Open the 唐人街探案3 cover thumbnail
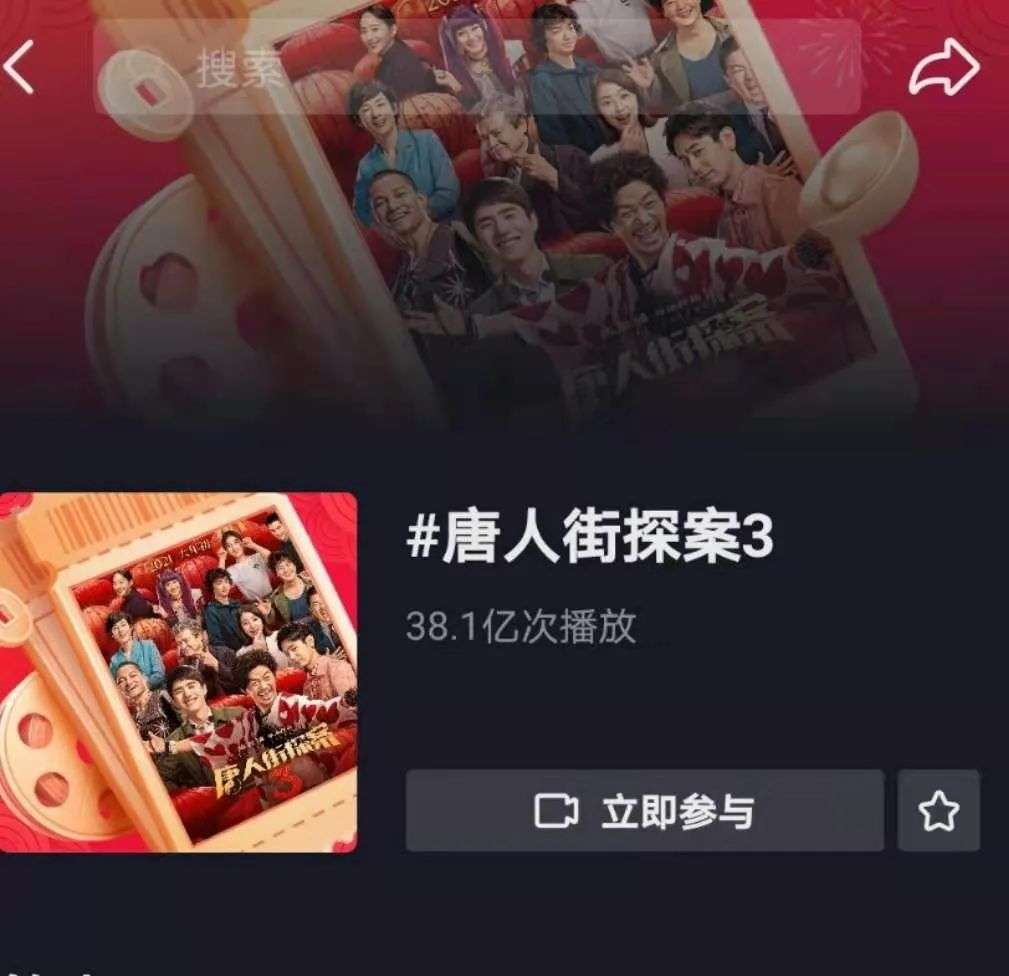The height and width of the screenshot is (976, 1009). 178,672
